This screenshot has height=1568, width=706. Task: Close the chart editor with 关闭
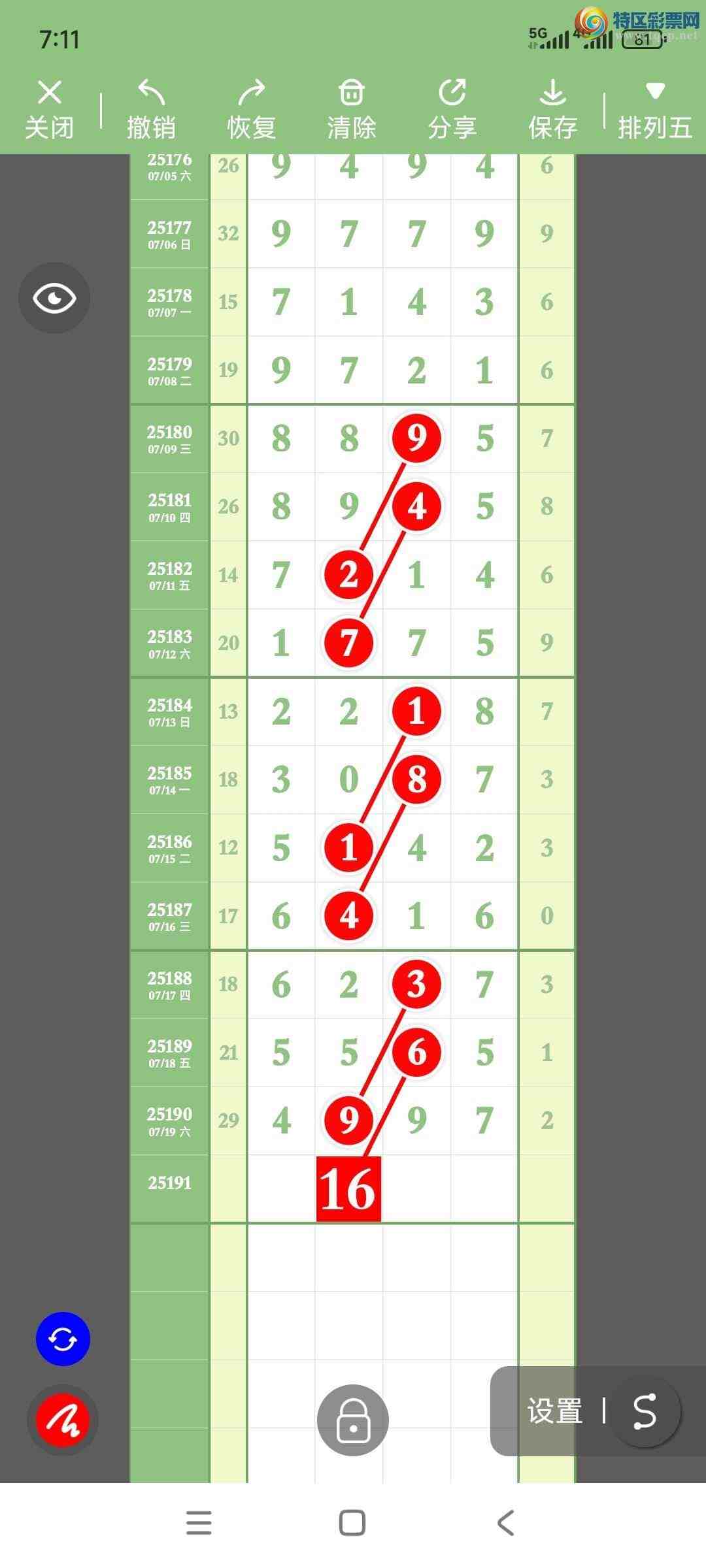50,110
